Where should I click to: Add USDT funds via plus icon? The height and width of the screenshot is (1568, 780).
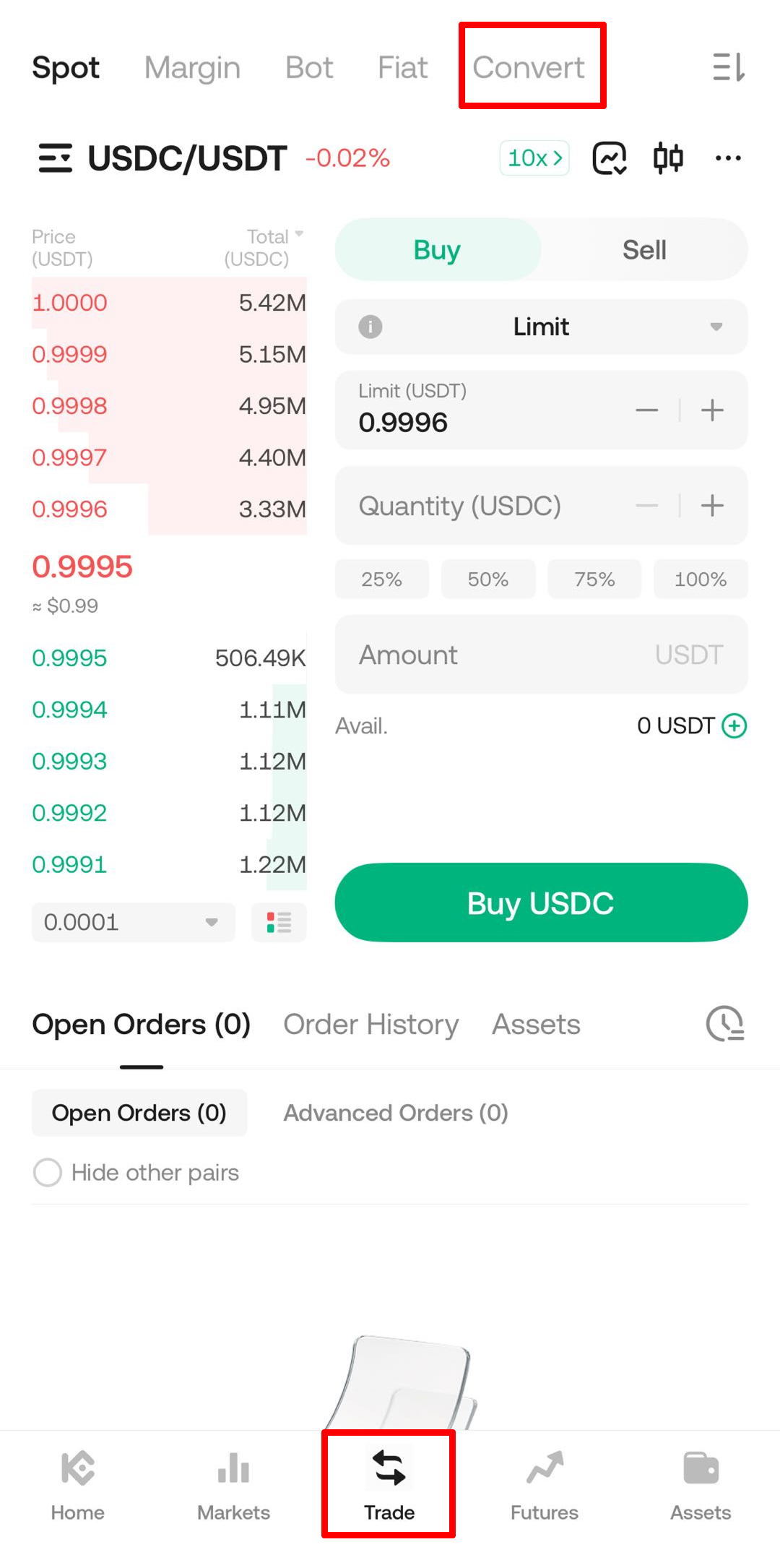tap(734, 725)
